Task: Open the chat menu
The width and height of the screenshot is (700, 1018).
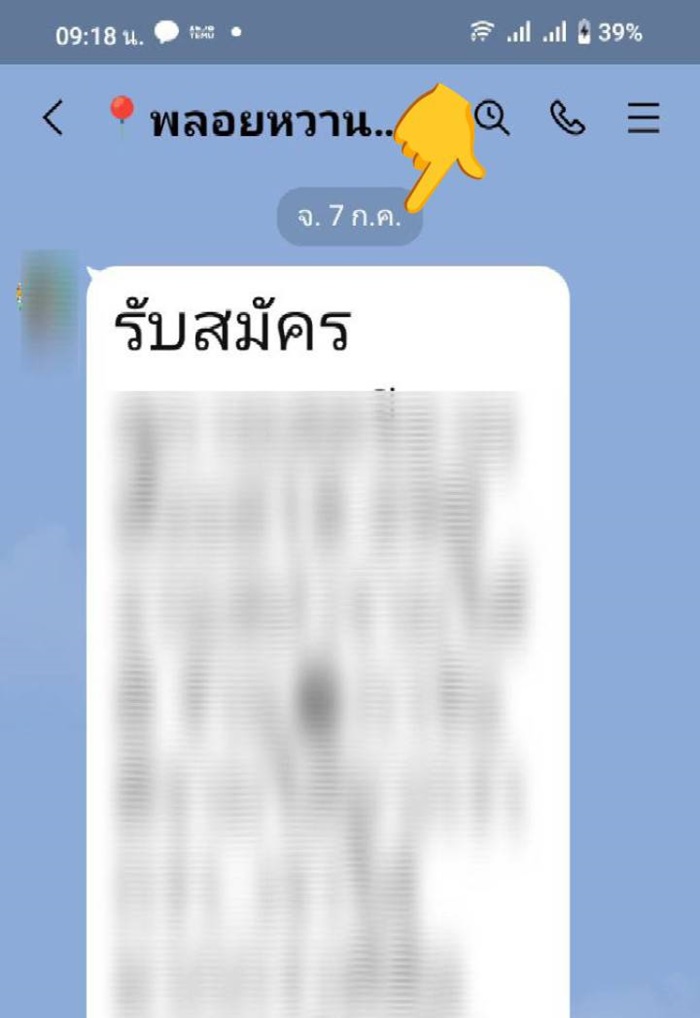Action: click(643, 119)
